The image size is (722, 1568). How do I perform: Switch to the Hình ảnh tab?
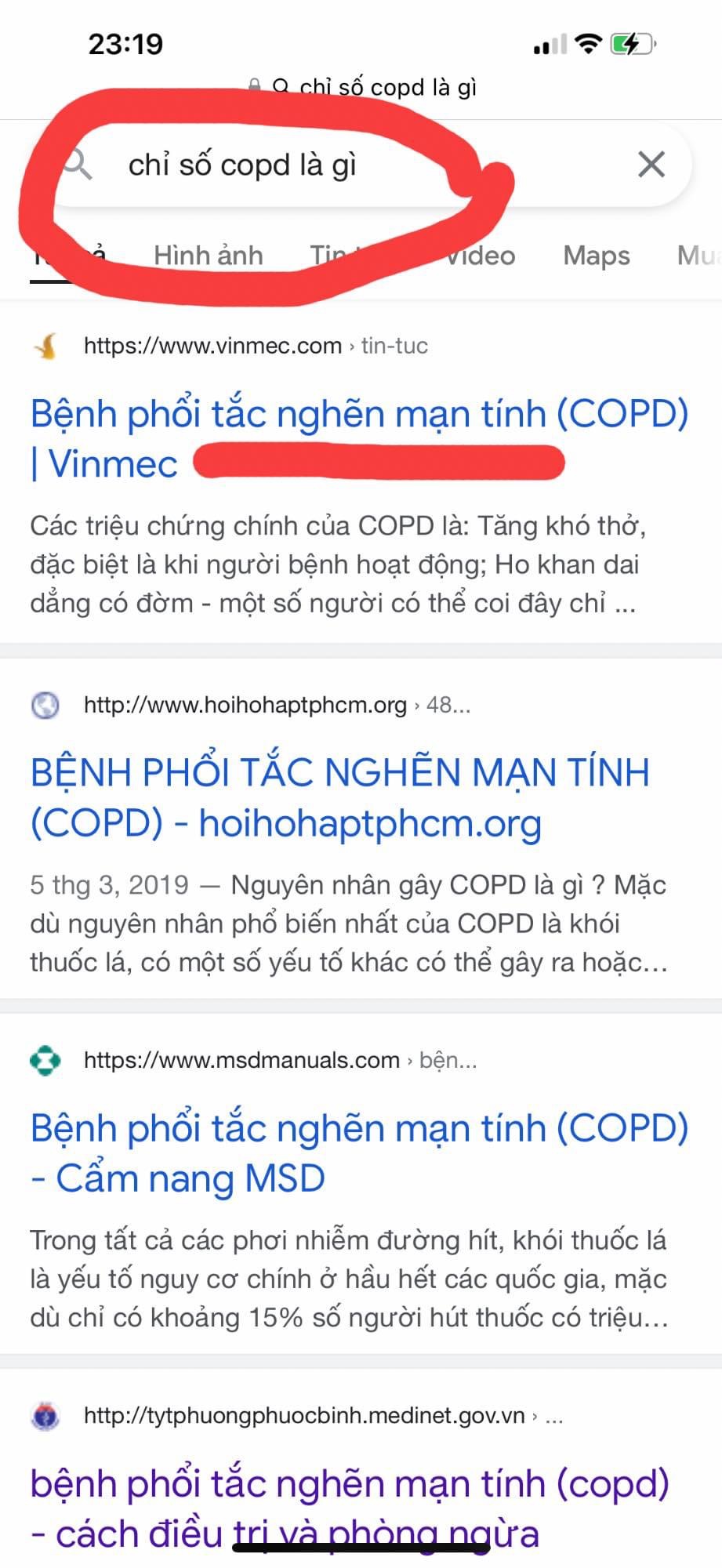[x=208, y=256]
